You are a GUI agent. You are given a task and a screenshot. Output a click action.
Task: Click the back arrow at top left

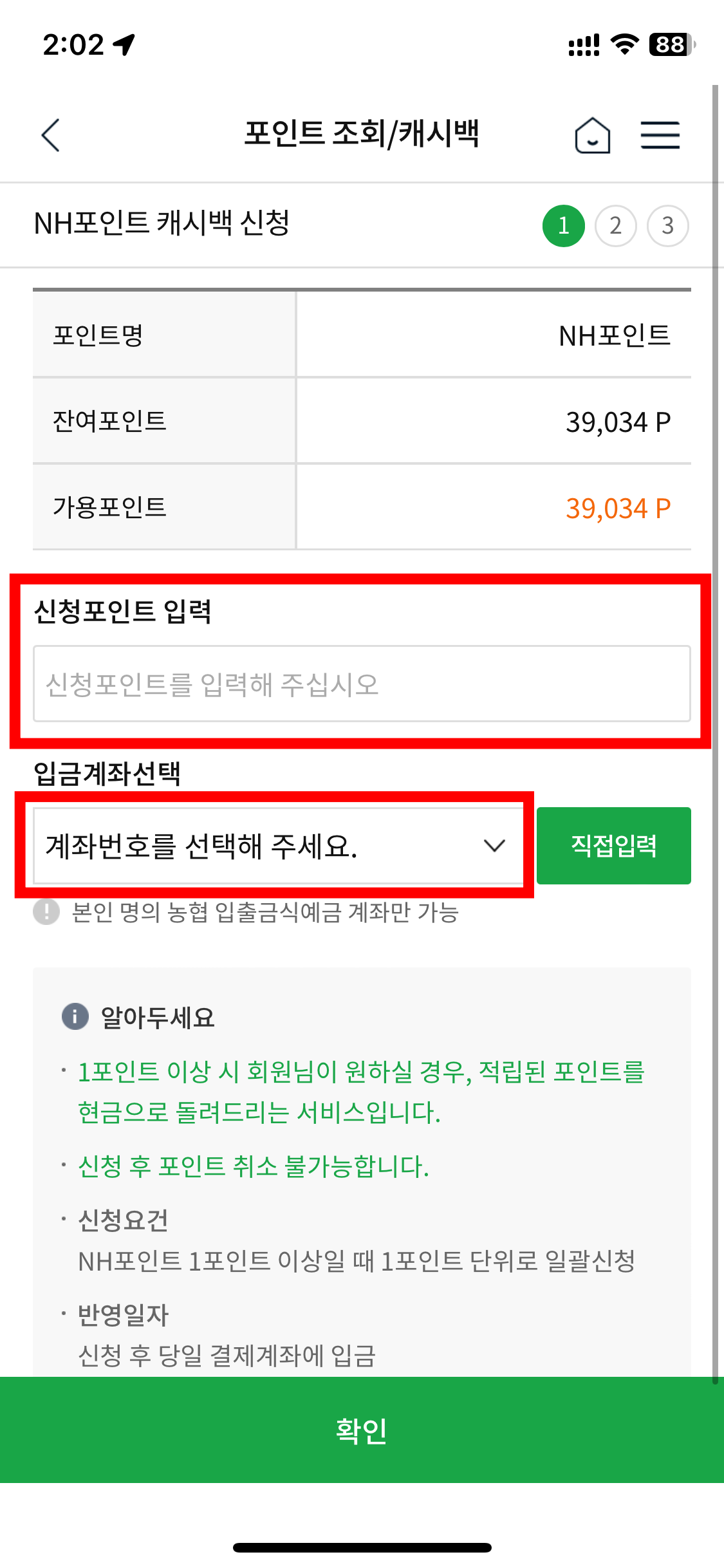click(50, 135)
